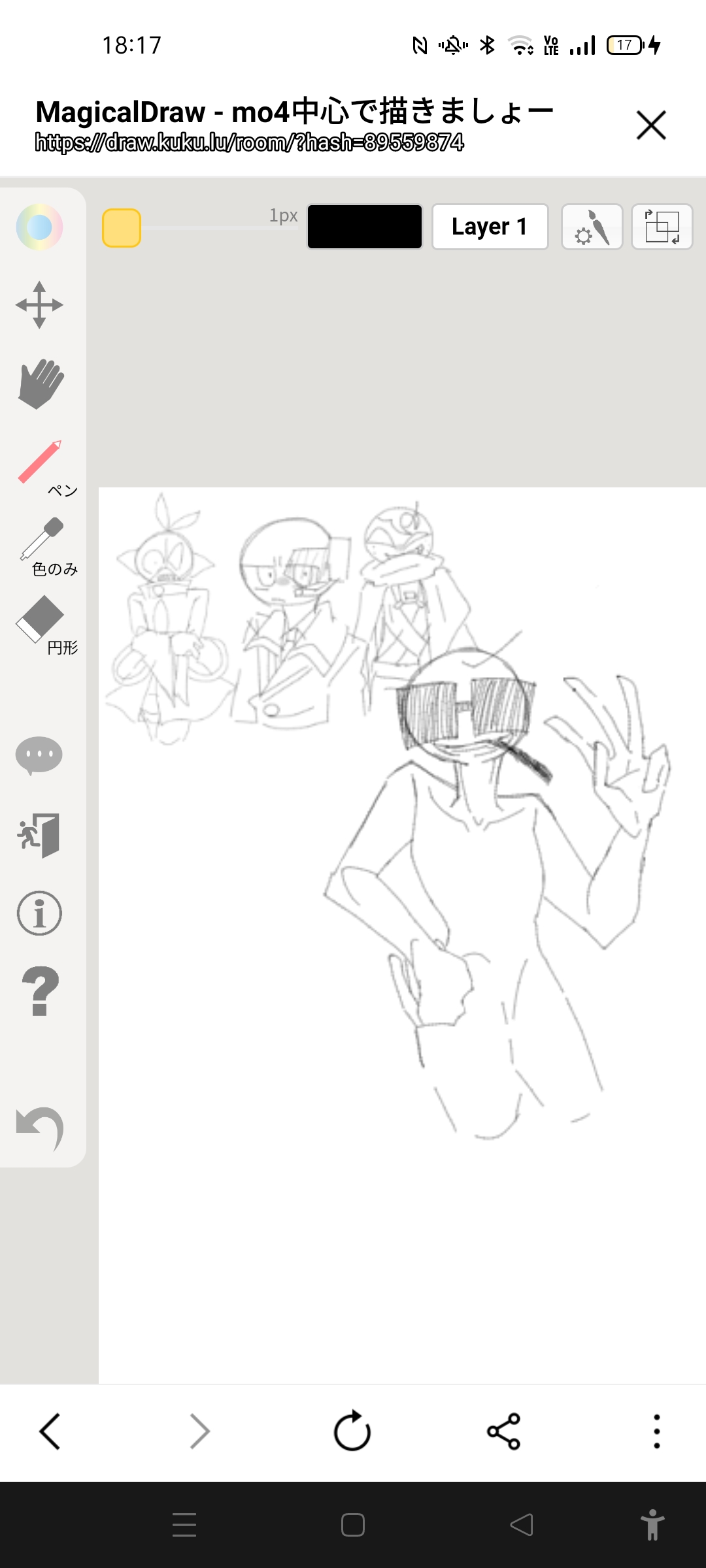Open the Layer 1 selector
This screenshot has width=706, height=1568.
click(490, 227)
